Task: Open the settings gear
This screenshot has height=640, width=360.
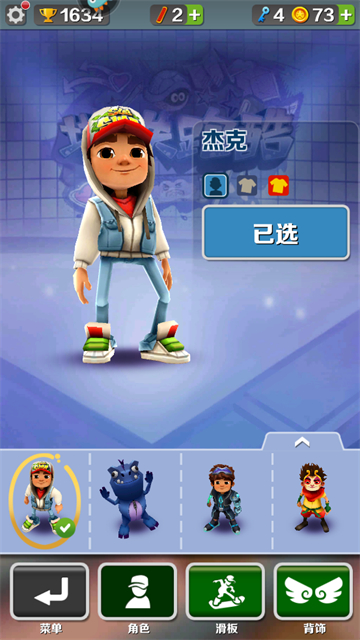Action: coord(16,15)
